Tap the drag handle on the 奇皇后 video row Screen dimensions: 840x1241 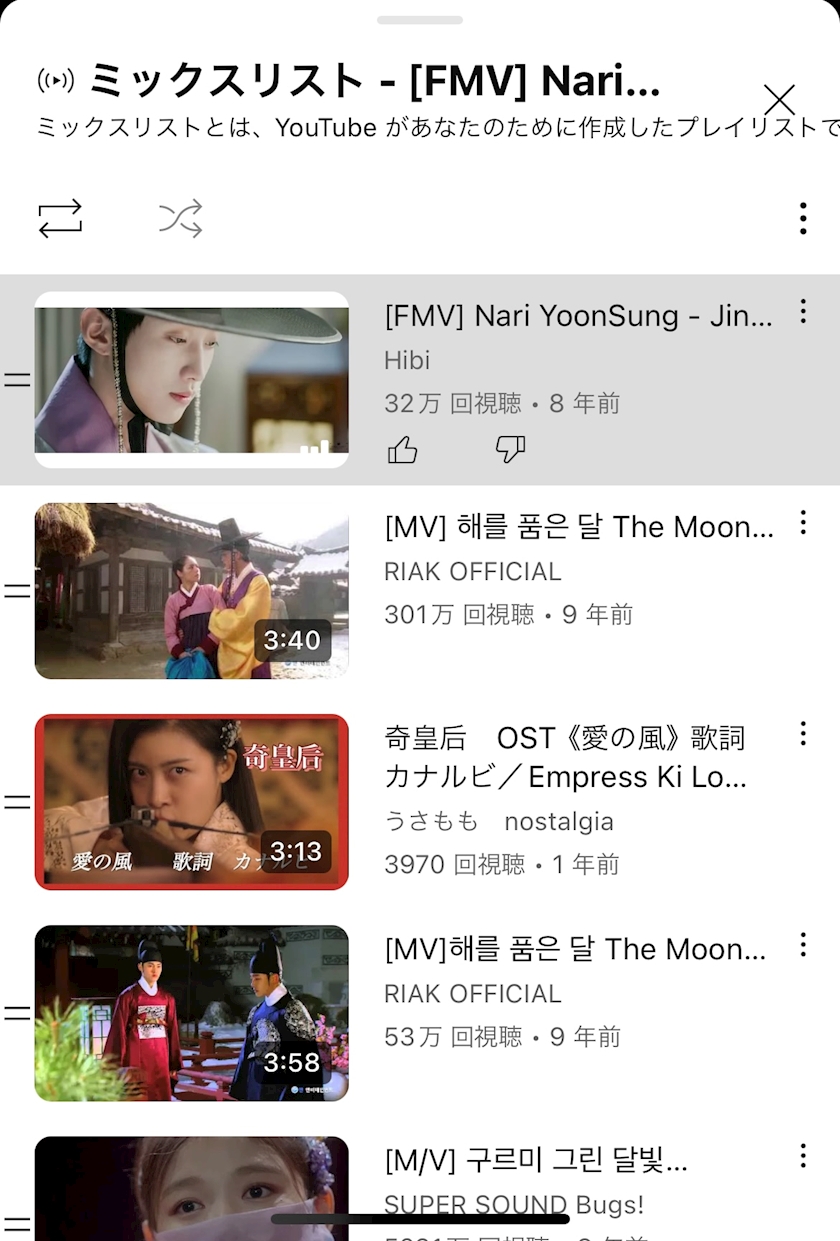coord(16,802)
